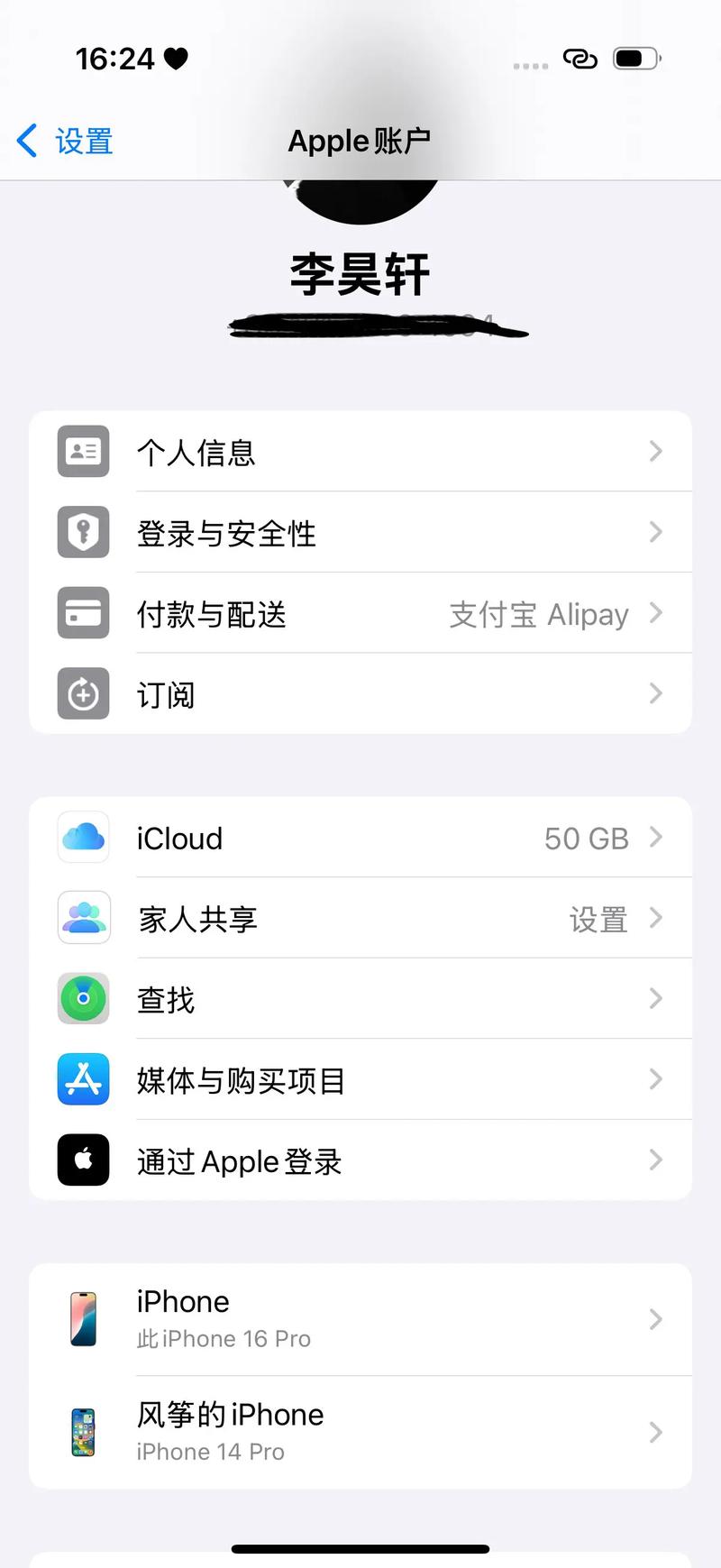
Task: Tap the battery indicator in the status bar
Action: point(635,58)
